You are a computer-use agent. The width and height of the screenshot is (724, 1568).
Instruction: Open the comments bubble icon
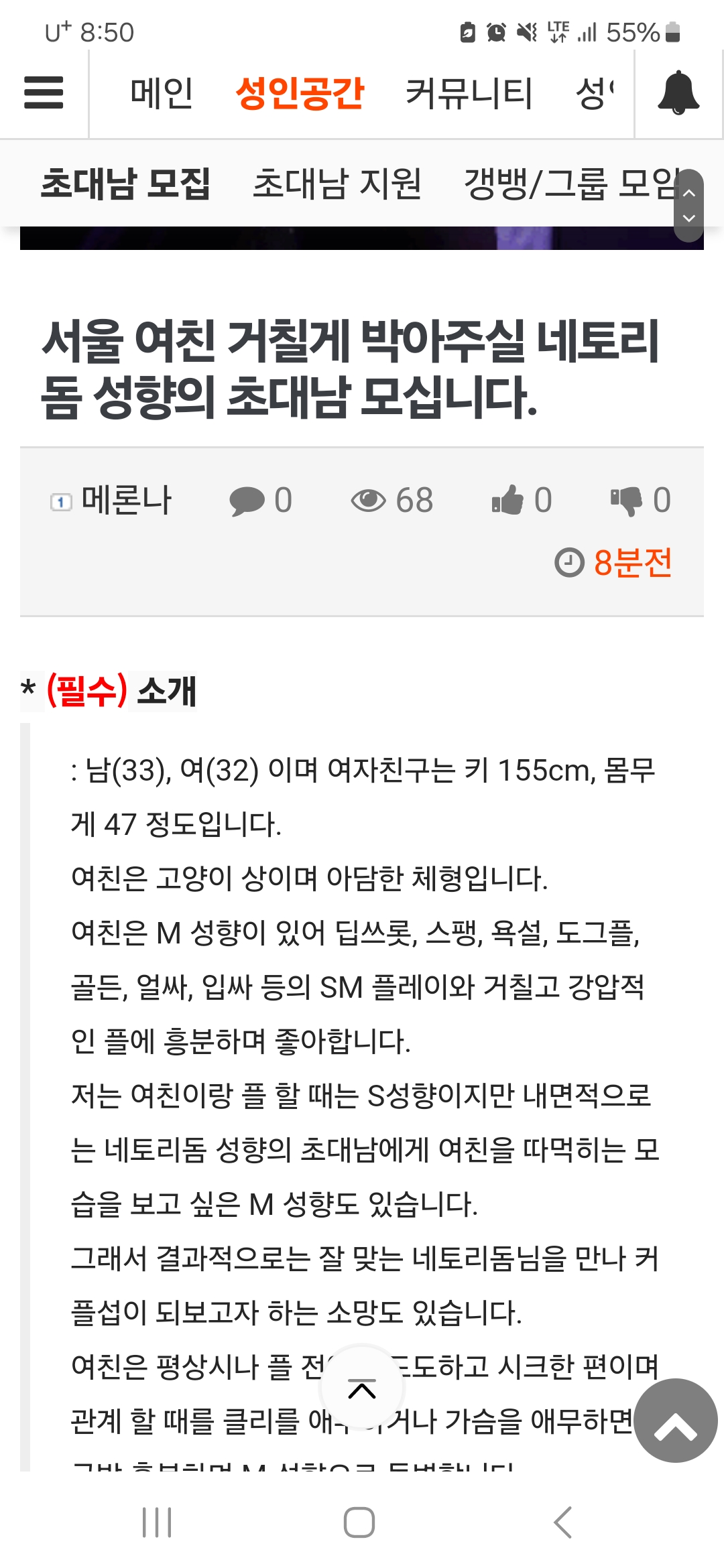point(247,501)
